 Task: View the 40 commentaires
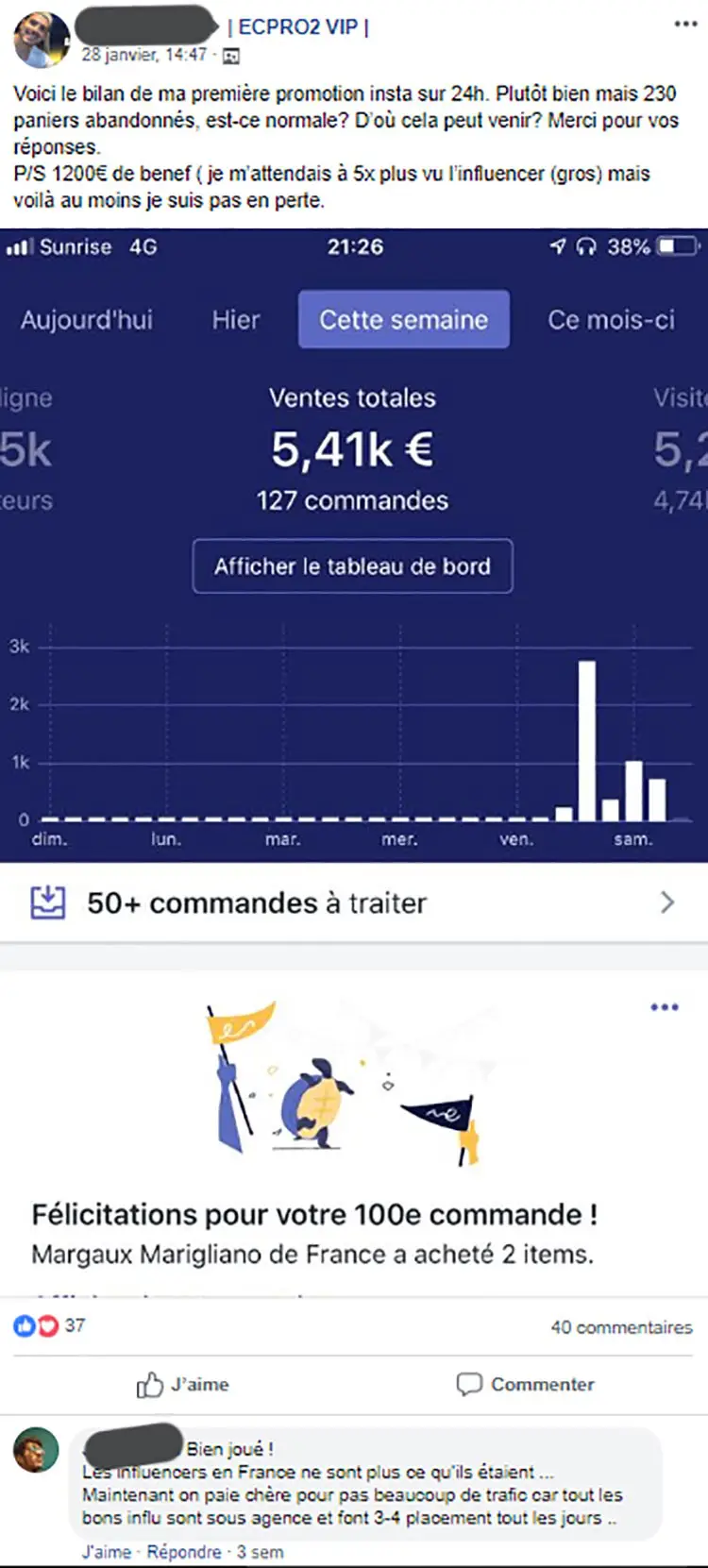tap(621, 1327)
